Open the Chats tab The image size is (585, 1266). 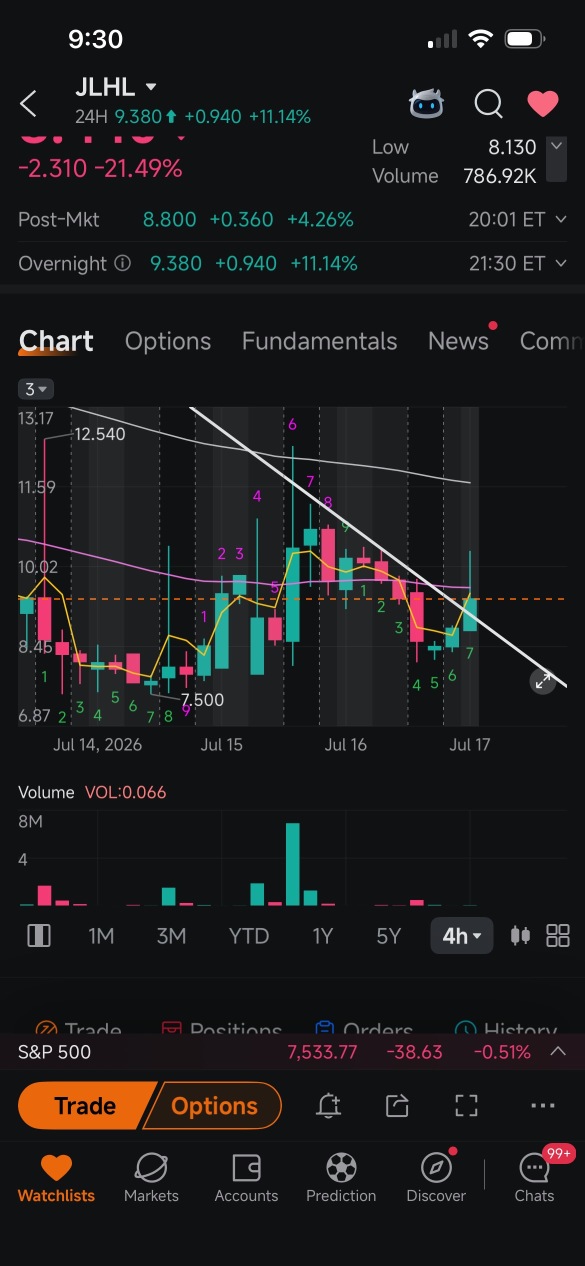pos(534,1178)
